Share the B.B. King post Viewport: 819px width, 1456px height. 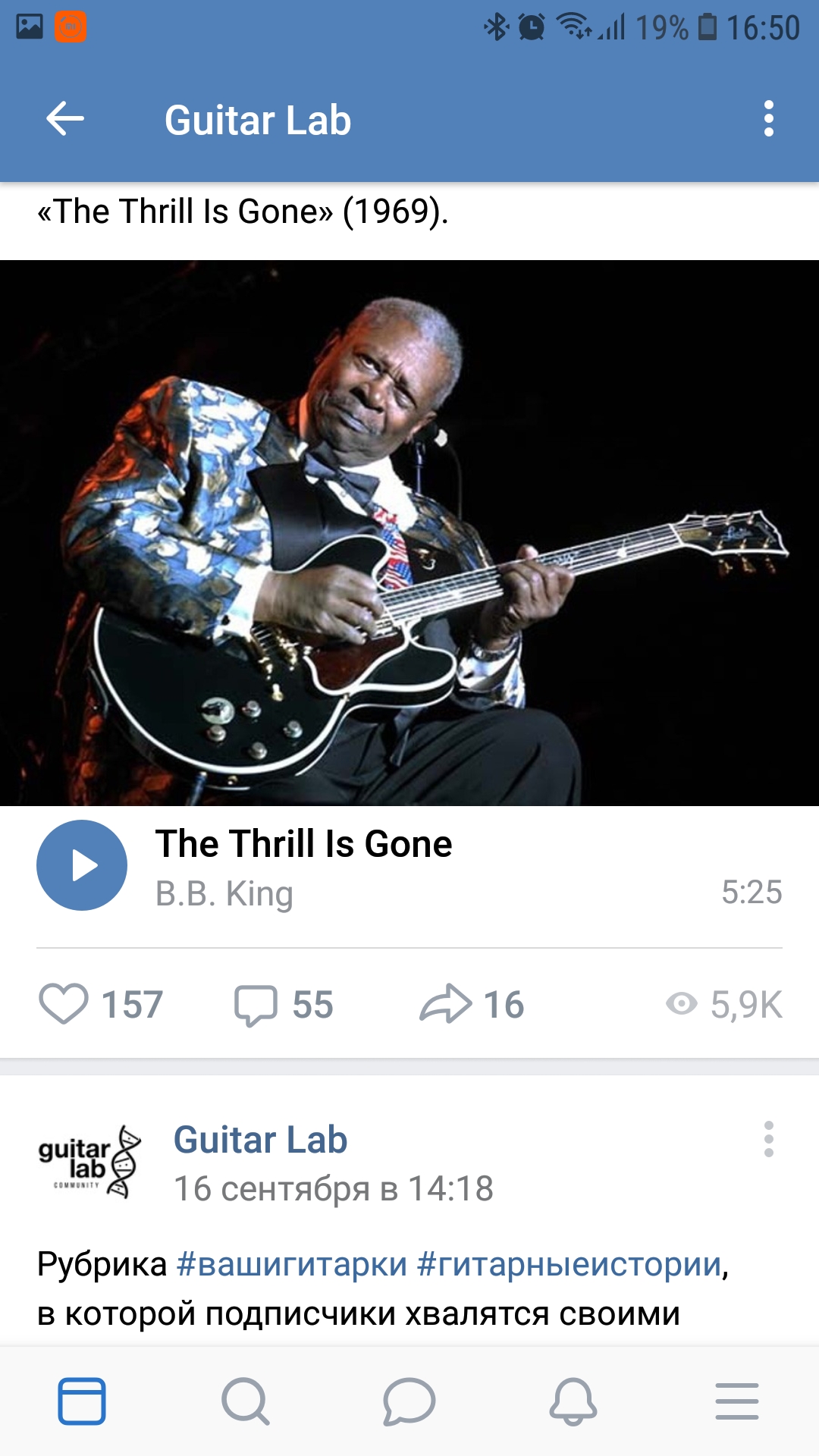point(446,1004)
